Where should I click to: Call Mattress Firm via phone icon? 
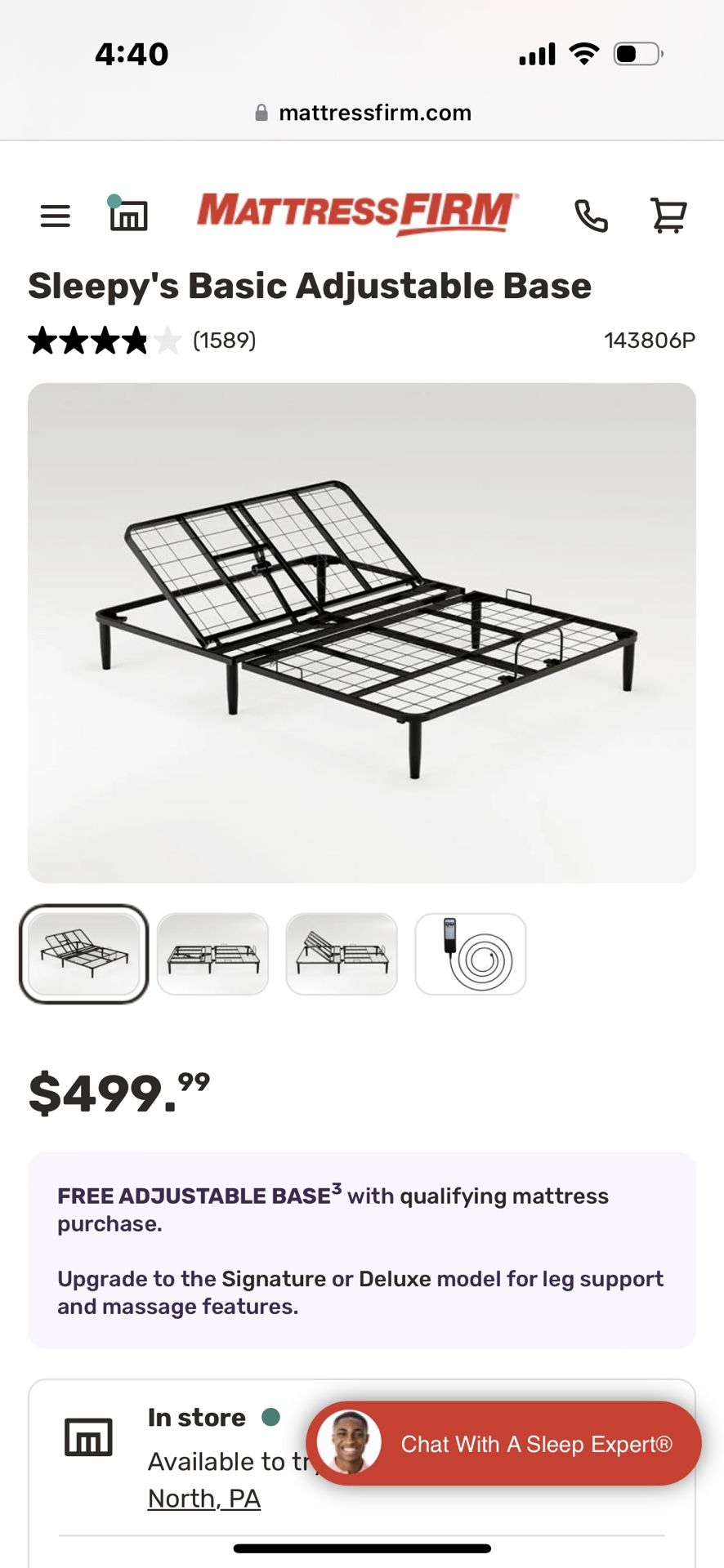(591, 216)
